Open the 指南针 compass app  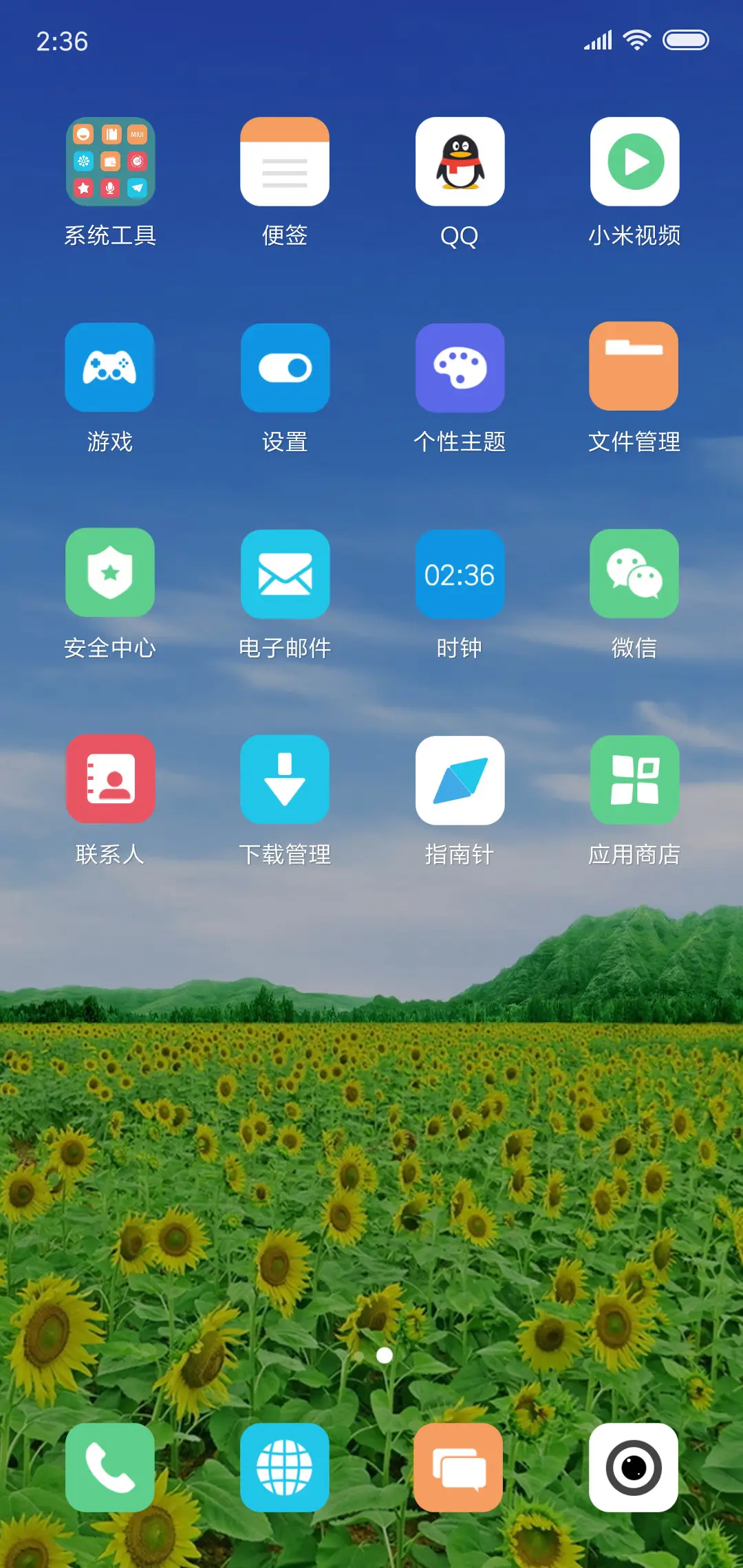(x=460, y=778)
